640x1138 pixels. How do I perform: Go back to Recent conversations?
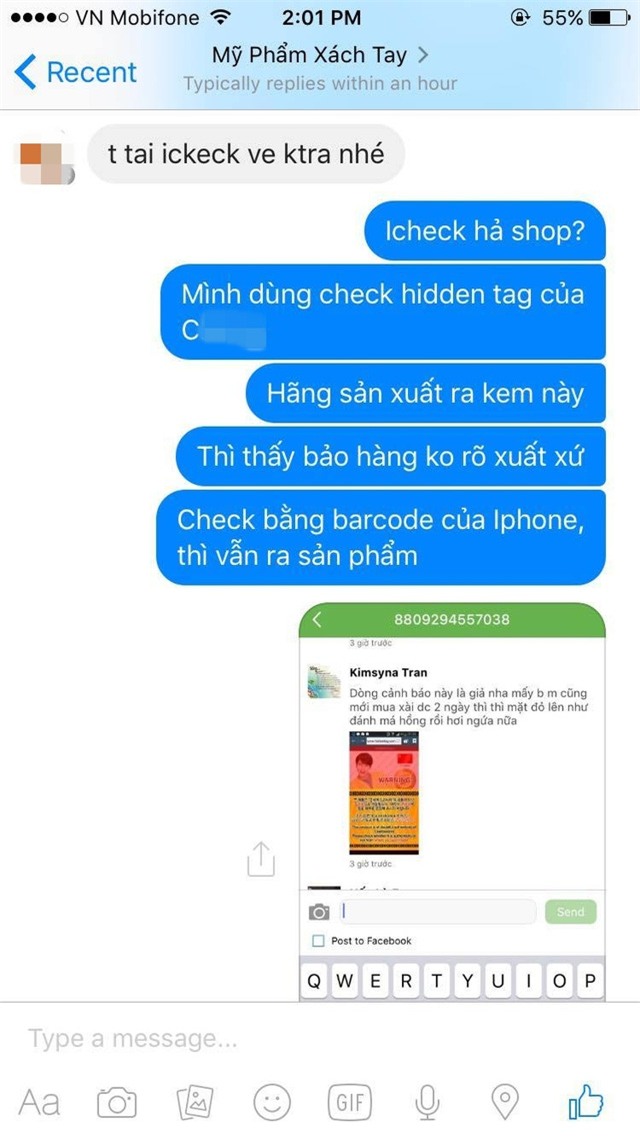point(76,72)
